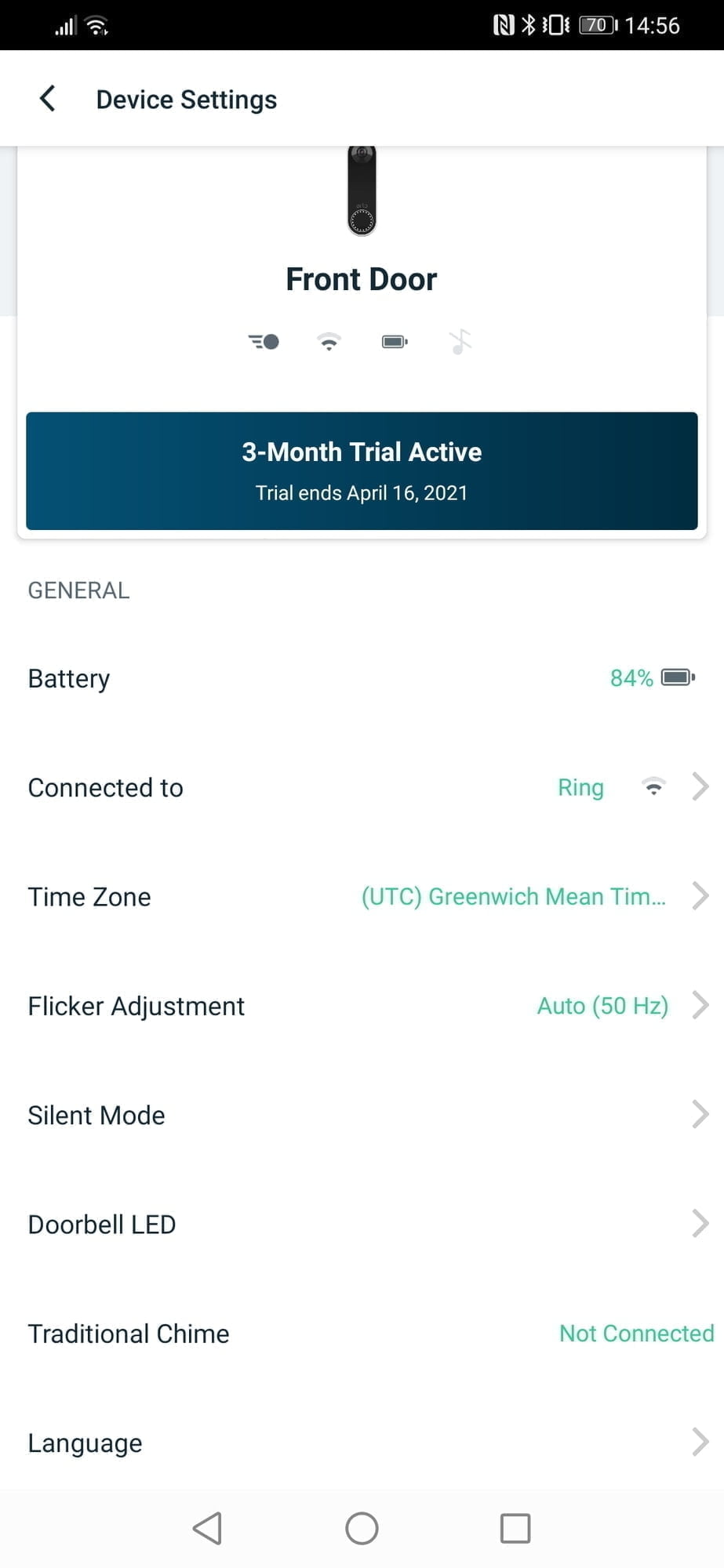This screenshot has width=724, height=1568.
Task: Open the recent apps view
Action: coord(515,1528)
